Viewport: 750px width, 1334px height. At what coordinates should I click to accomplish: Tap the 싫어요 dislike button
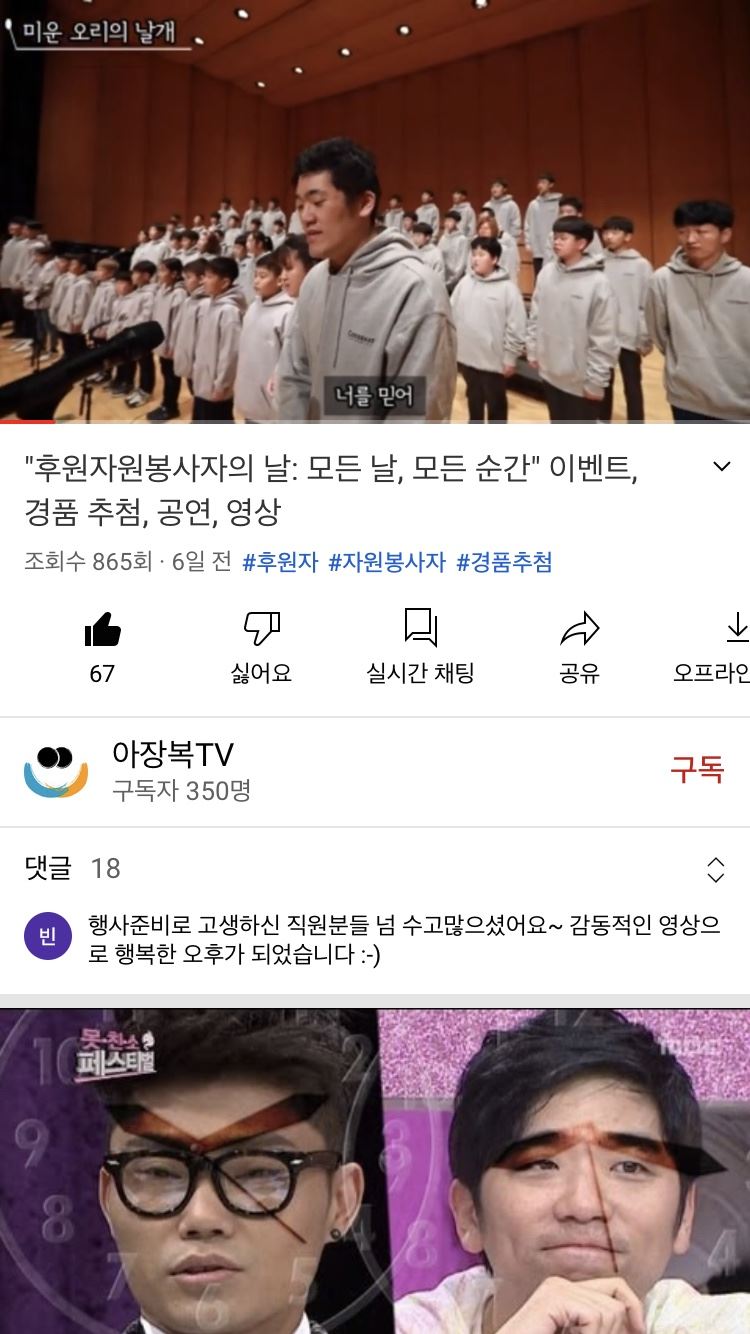261,646
